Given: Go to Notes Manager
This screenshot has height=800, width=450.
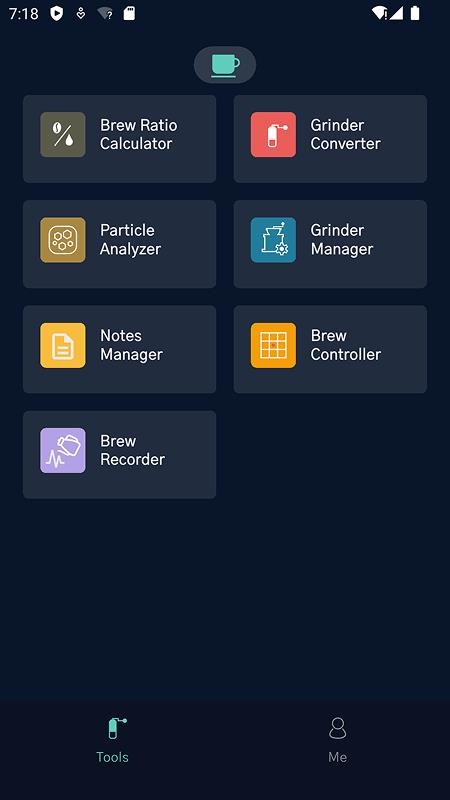Looking at the screenshot, I should (x=119, y=349).
